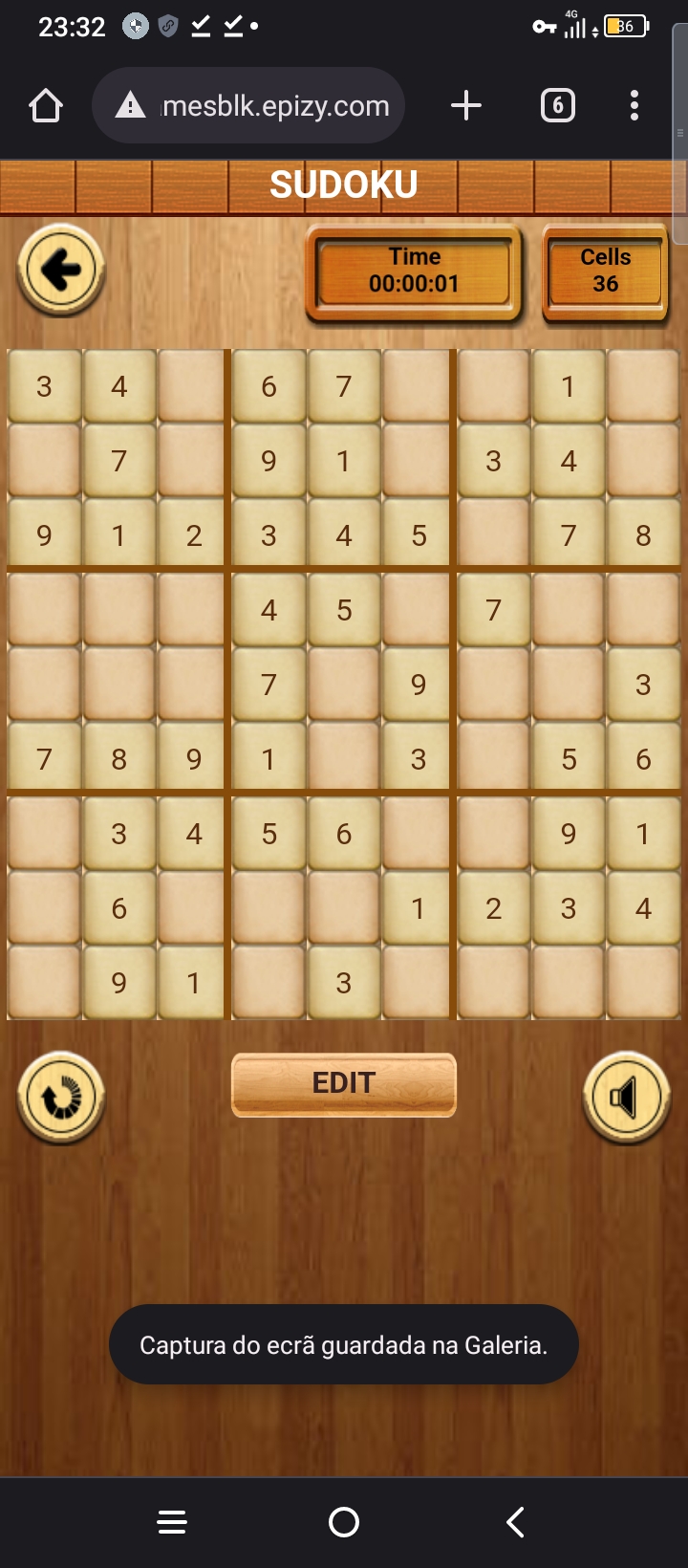Screen dimensions: 688x1568
Task: Open a new browser tab
Action: click(x=466, y=105)
